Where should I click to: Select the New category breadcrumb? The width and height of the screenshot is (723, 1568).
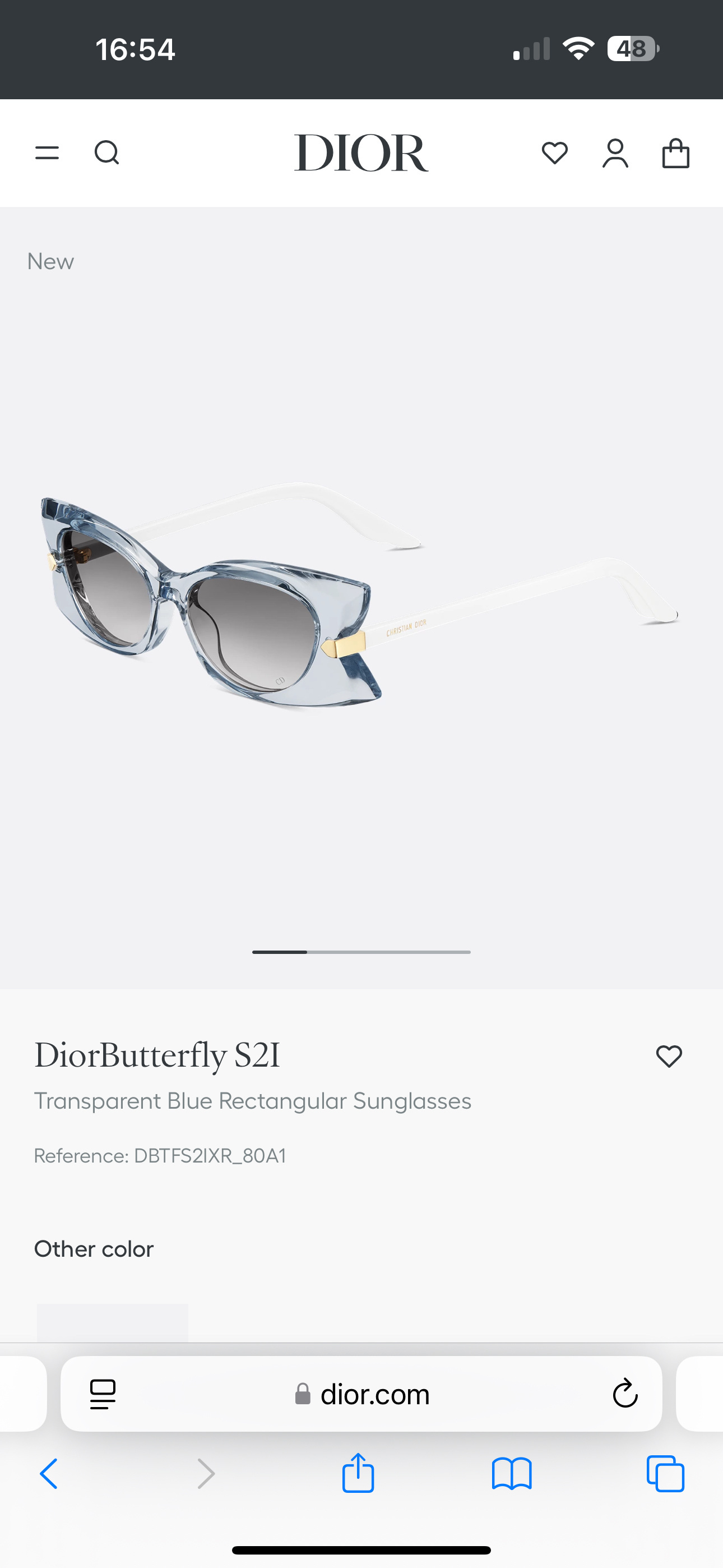tap(50, 261)
